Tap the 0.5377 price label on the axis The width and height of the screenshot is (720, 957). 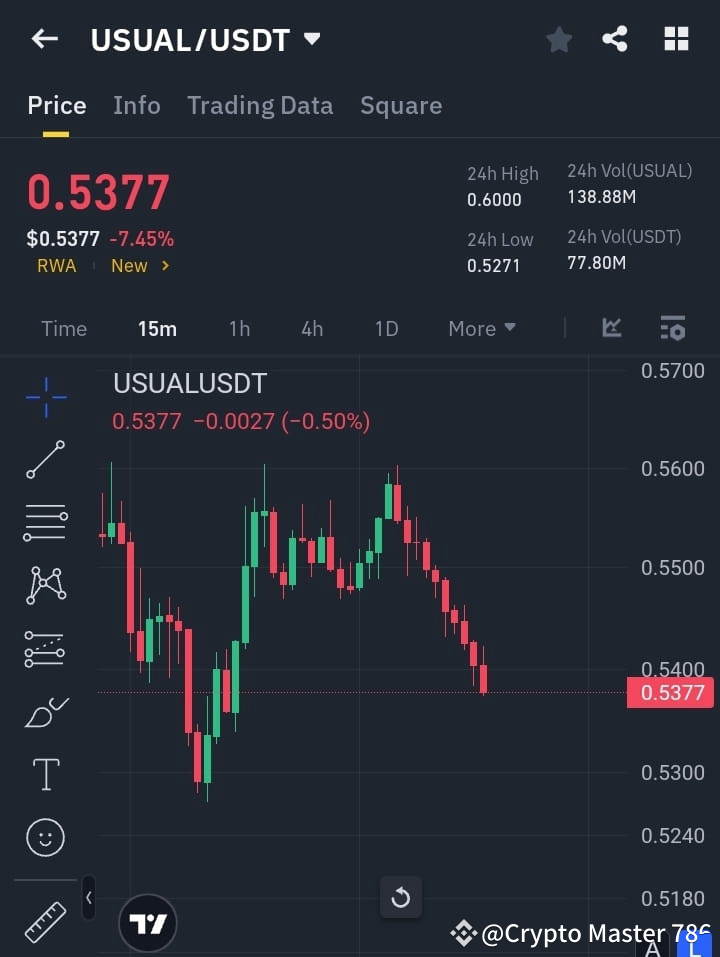pyautogui.click(x=670, y=691)
